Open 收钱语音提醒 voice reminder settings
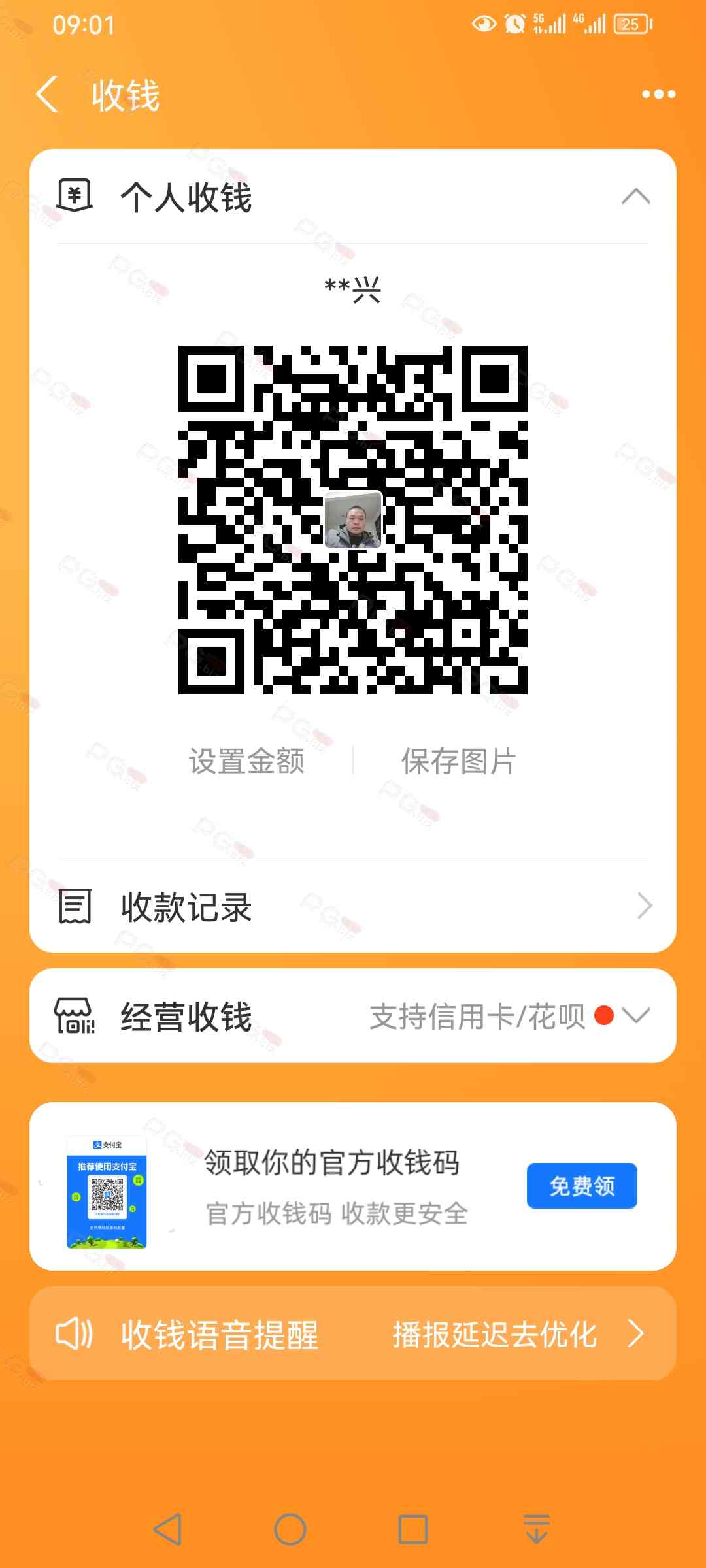The width and height of the screenshot is (706, 1568). [353, 1334]
